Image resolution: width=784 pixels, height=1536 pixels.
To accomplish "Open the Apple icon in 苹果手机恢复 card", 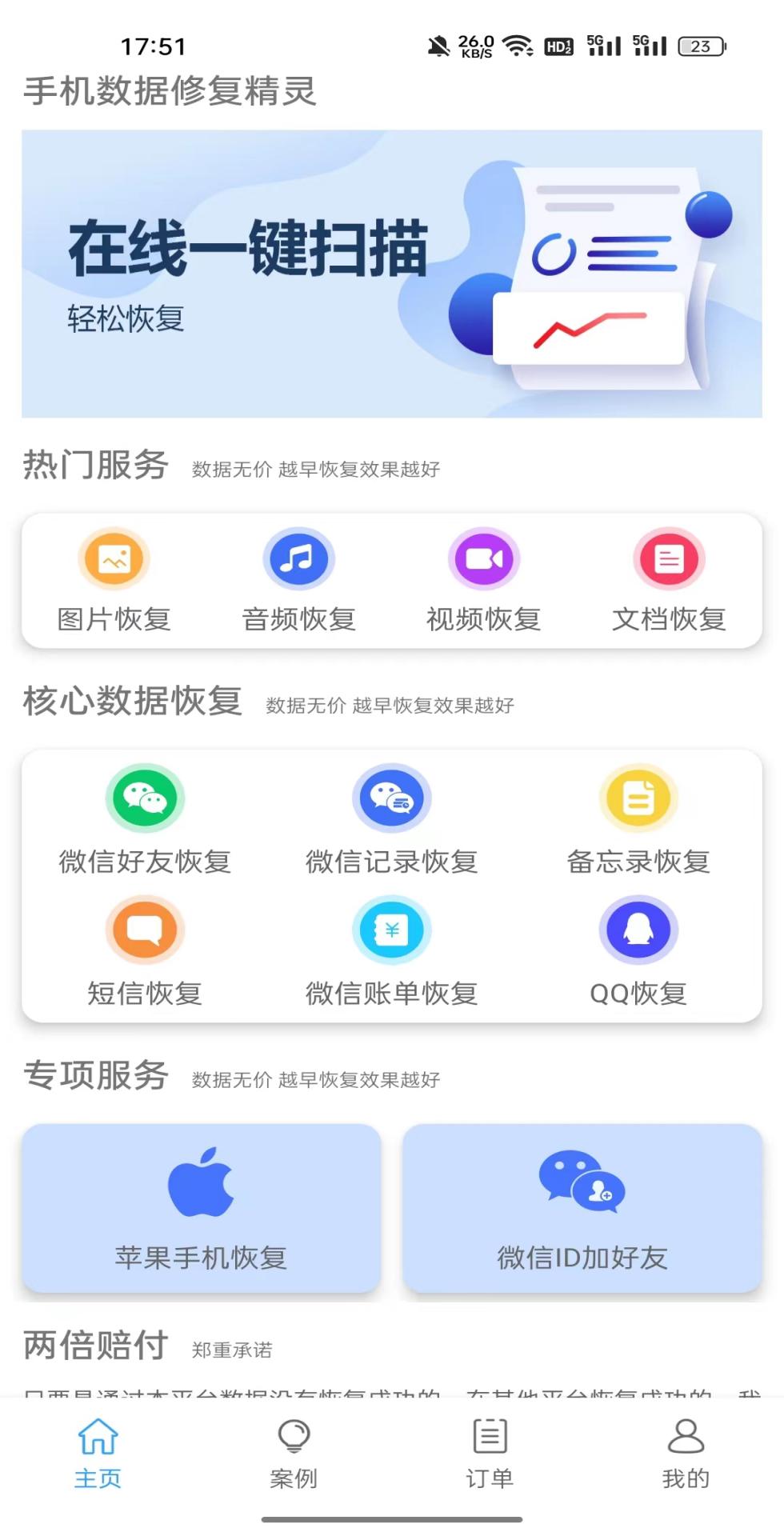I will pyautogui.click(x=202, y=1186).
